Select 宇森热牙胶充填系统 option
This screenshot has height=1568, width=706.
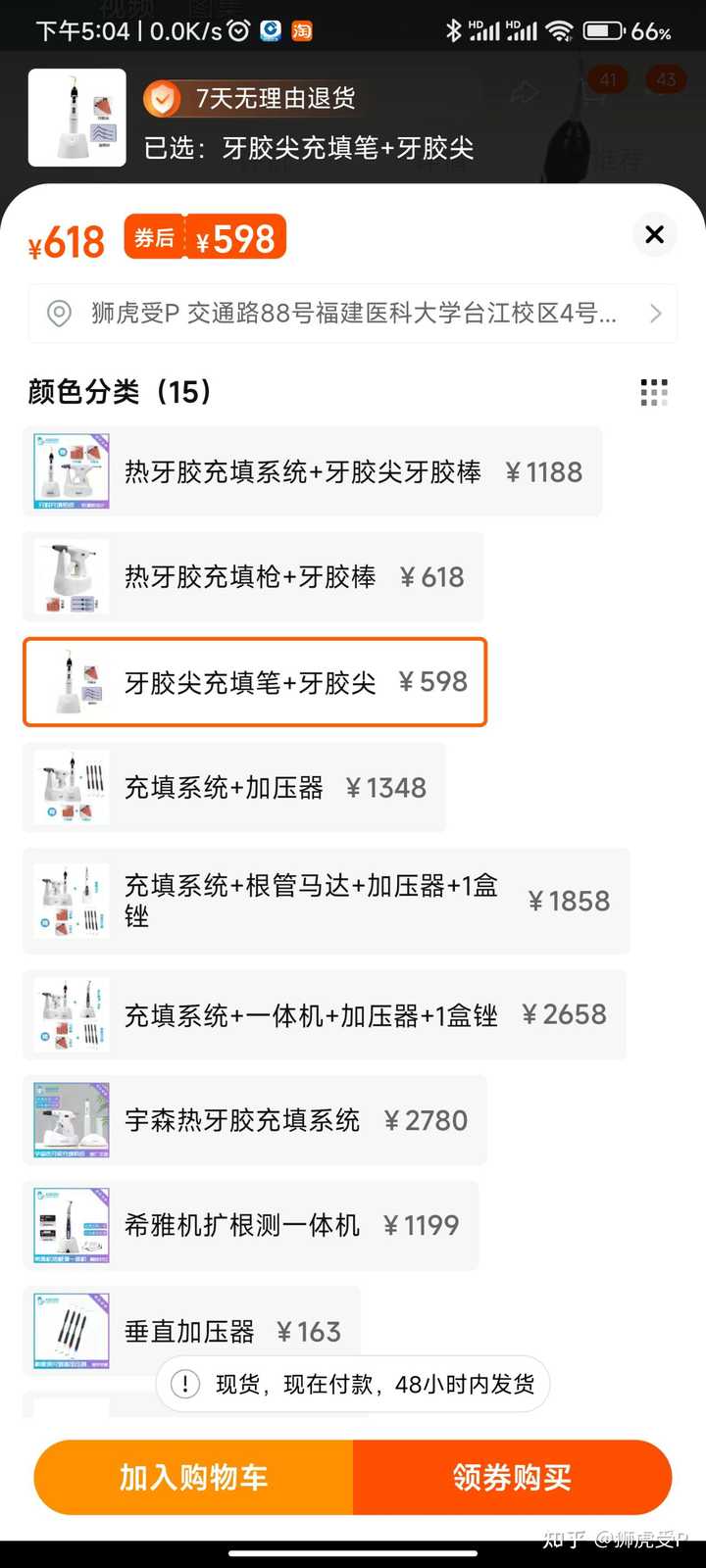[255, 1120]
